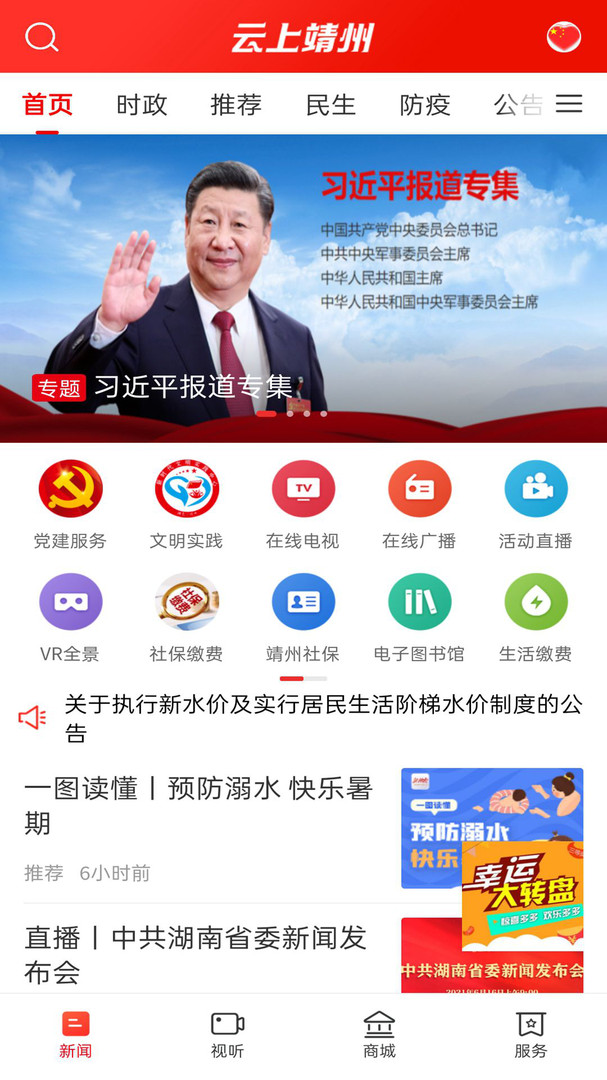Open the 预防溺水 快乐暑期 article
Viewport: 607px width, 1080px height.
tap(200, 805)
